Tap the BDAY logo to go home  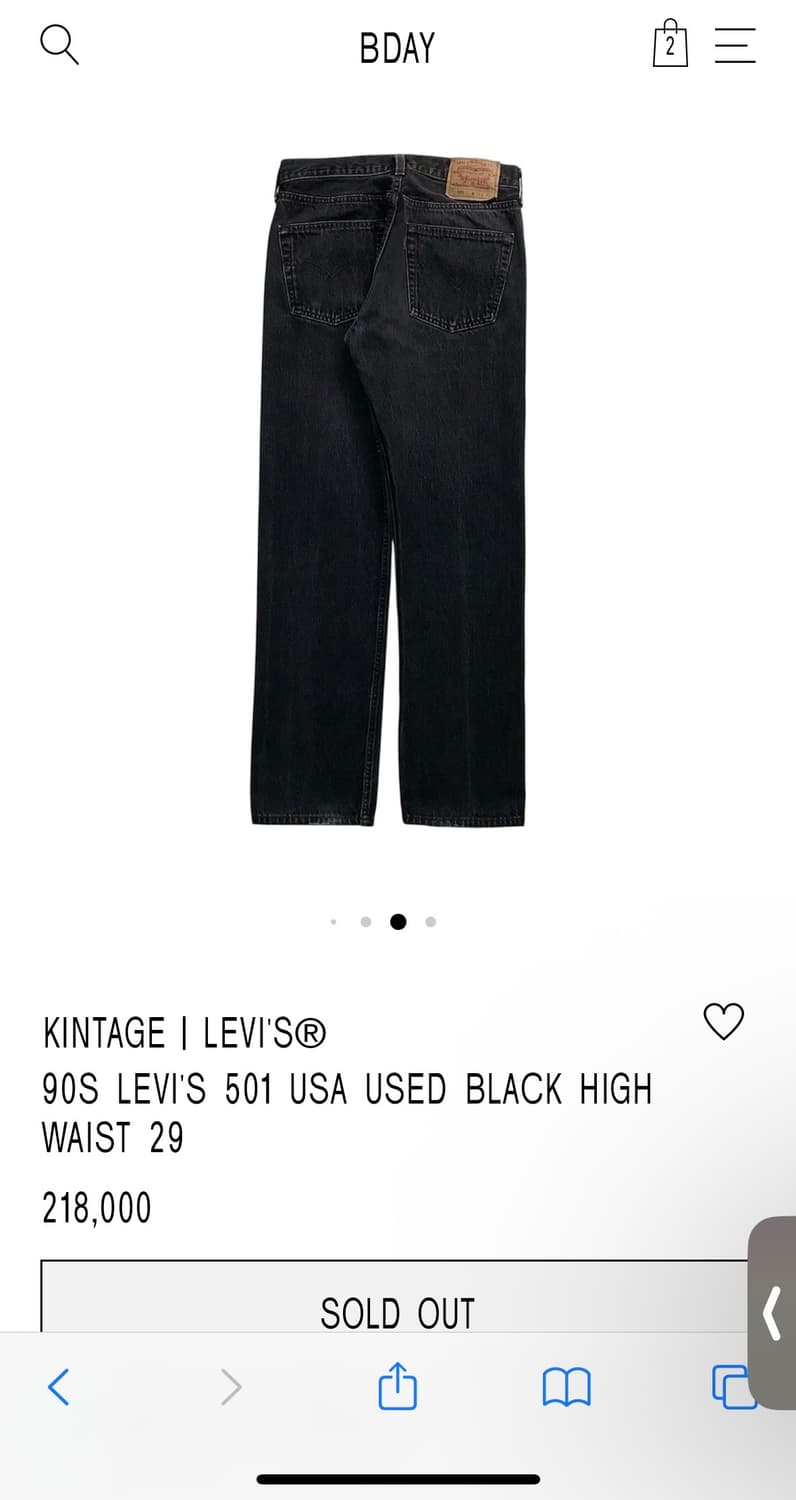click(397, 46)
